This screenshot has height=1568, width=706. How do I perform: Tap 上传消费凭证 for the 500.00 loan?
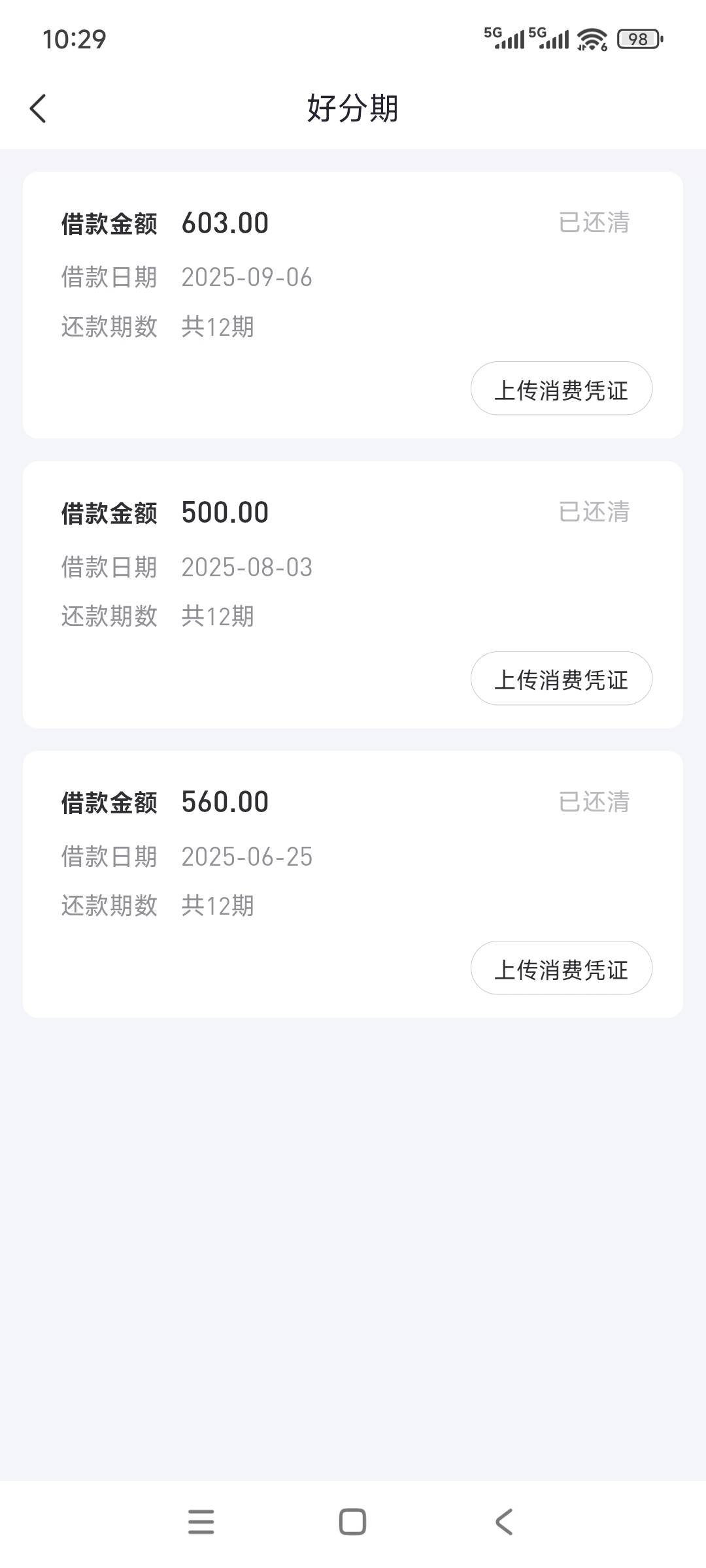coord(562,678)
